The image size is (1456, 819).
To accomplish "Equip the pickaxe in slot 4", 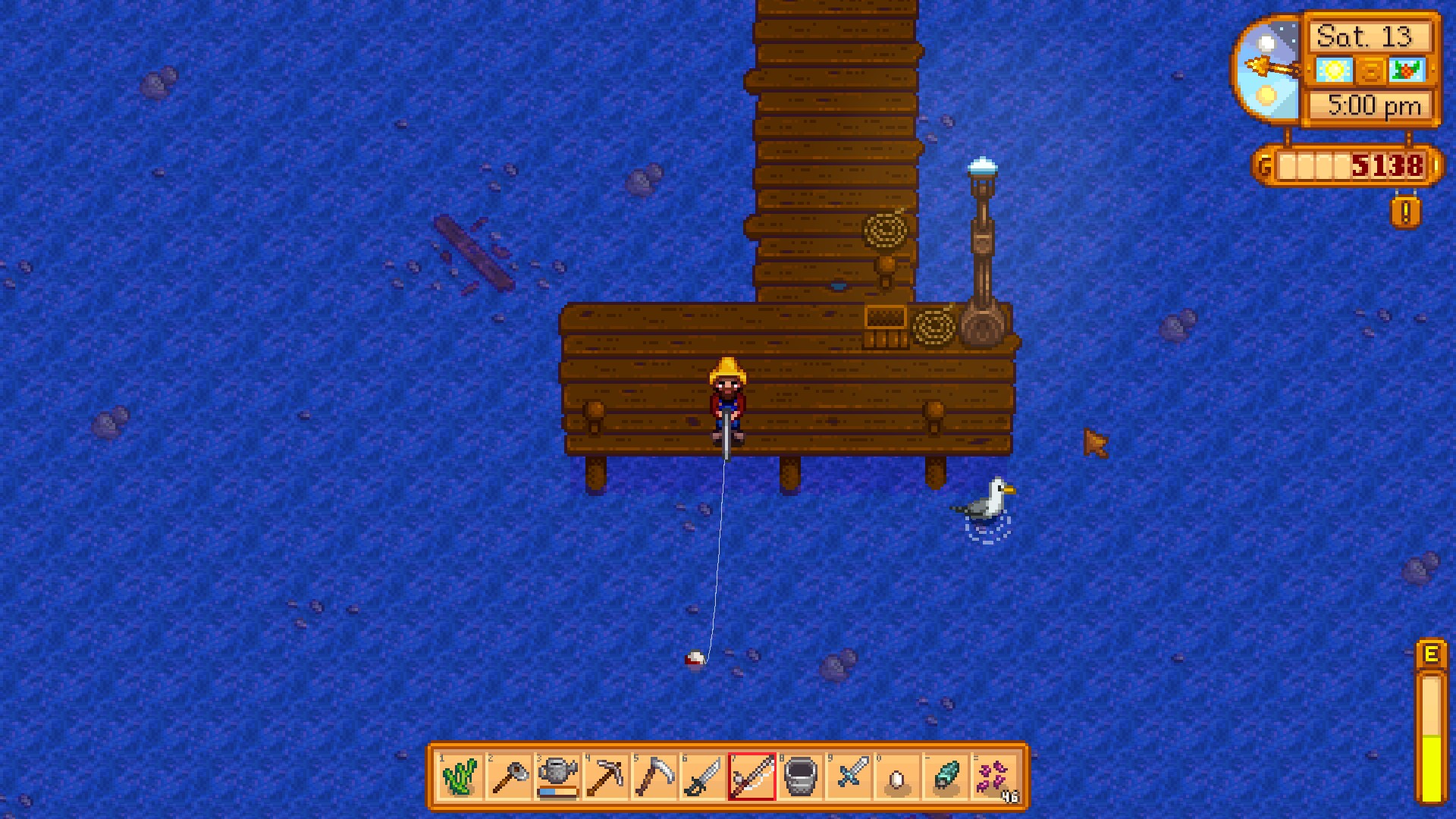I will pyautogui.click(x=606, y=777).
